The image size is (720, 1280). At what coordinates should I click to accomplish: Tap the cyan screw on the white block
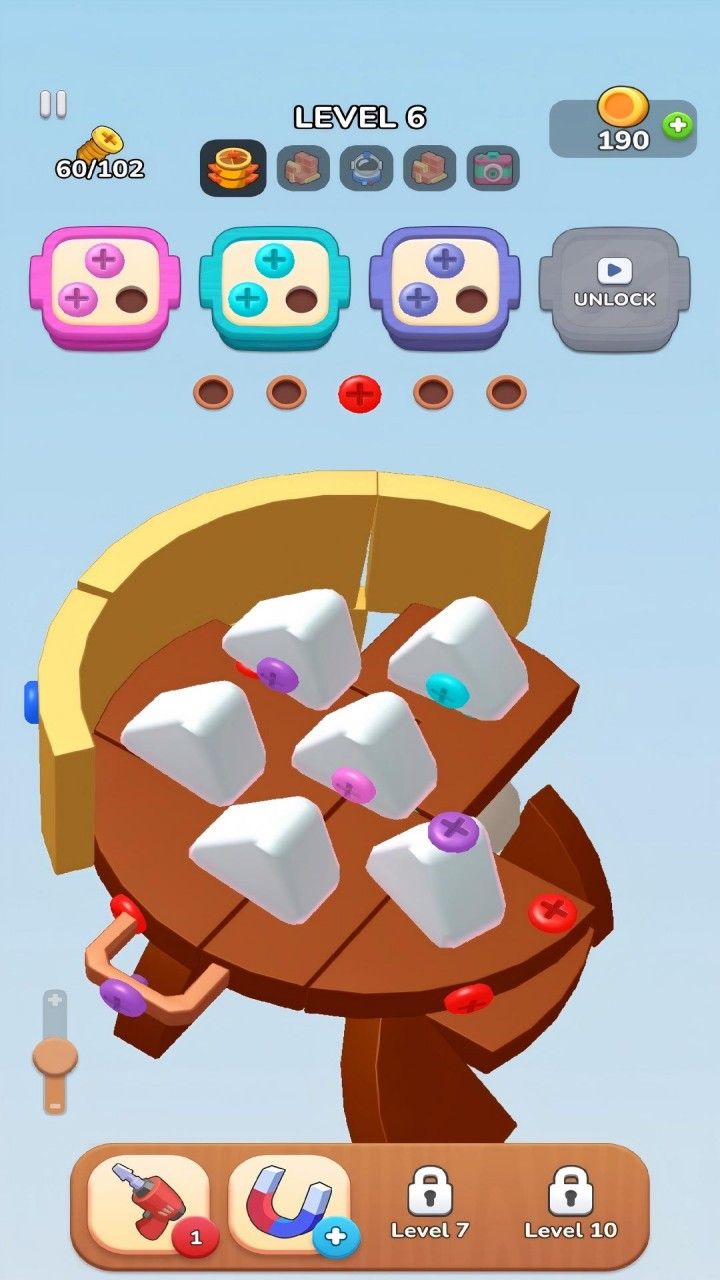[x=446, y=689]
